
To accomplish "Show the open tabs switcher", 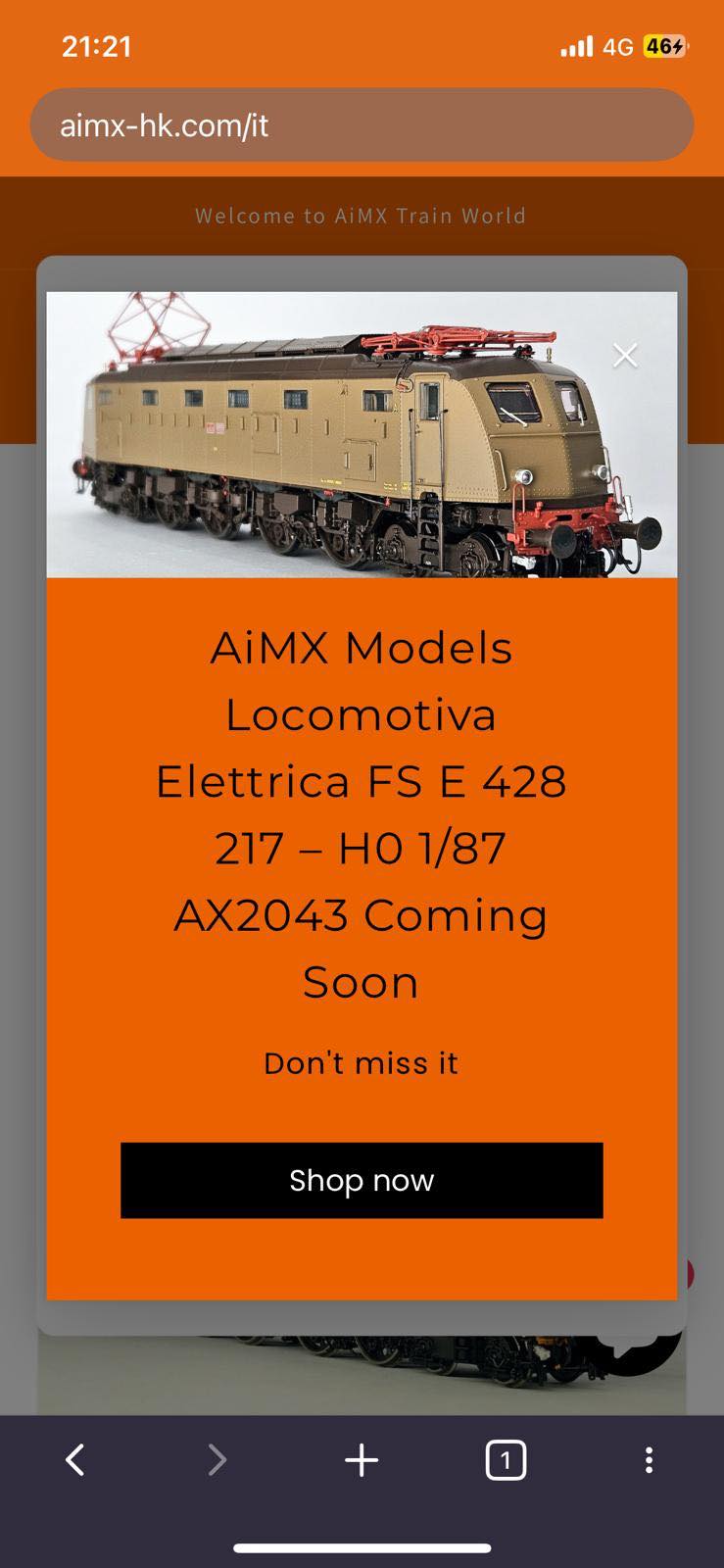I will pyautogui.click(x=506, y=1460).
